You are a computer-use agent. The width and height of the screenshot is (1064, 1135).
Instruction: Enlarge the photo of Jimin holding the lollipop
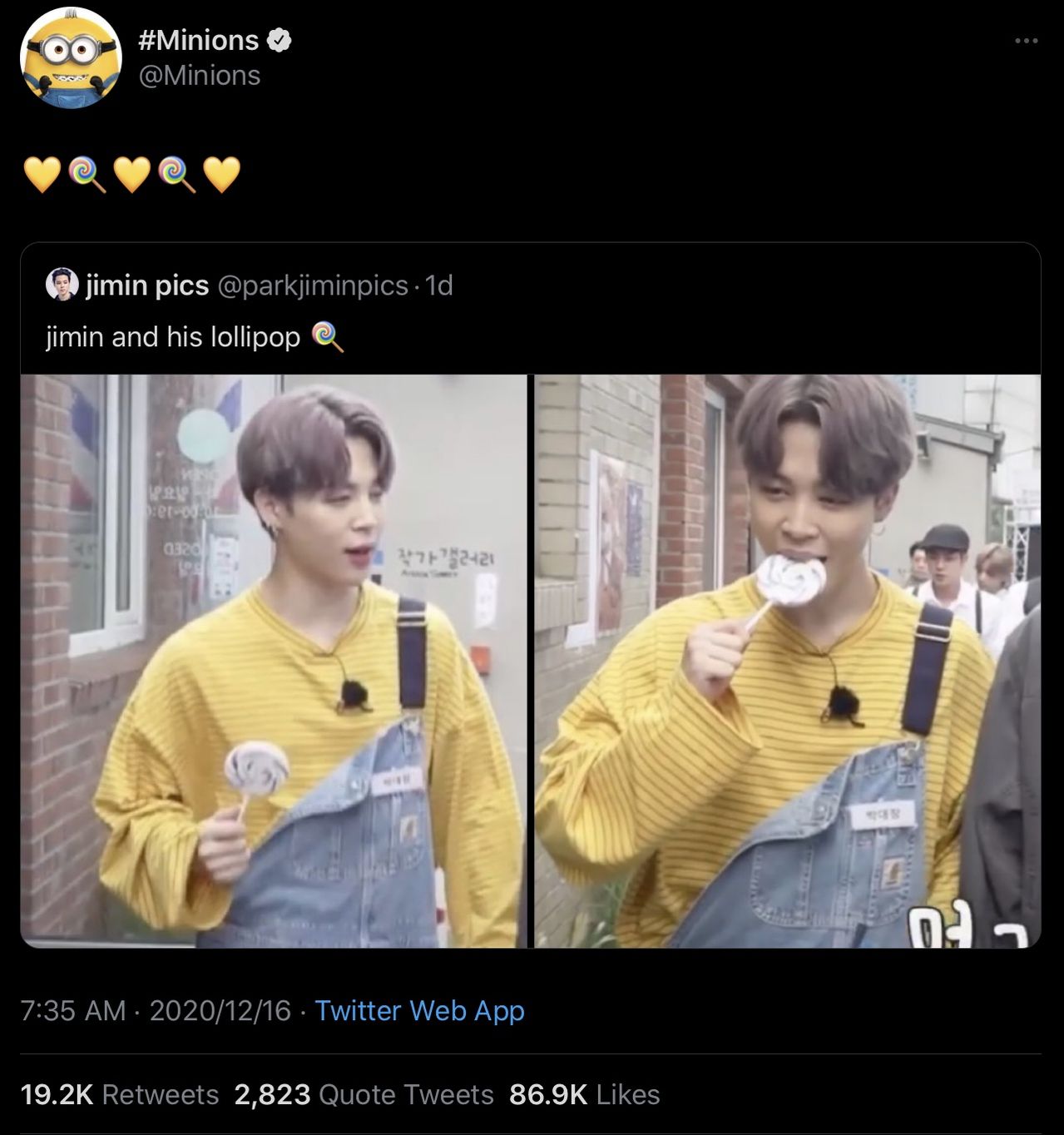pyautogui.click(x=274, y=661)
